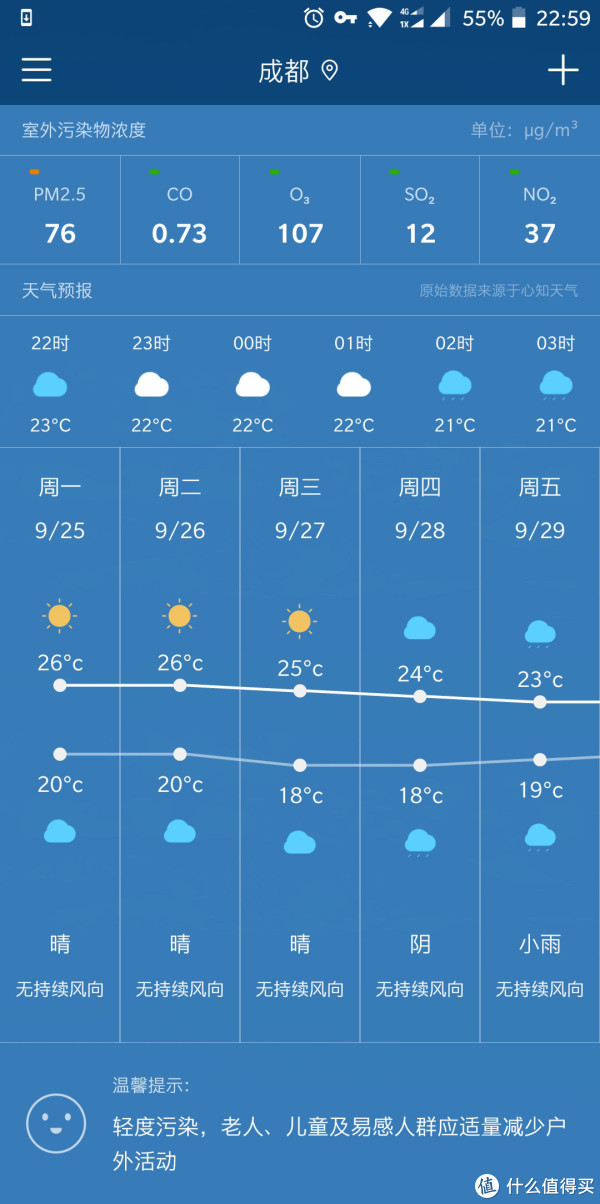Tap the 成都 location selector
This screenshot has height=1204, width=600.
click(298, 71)
